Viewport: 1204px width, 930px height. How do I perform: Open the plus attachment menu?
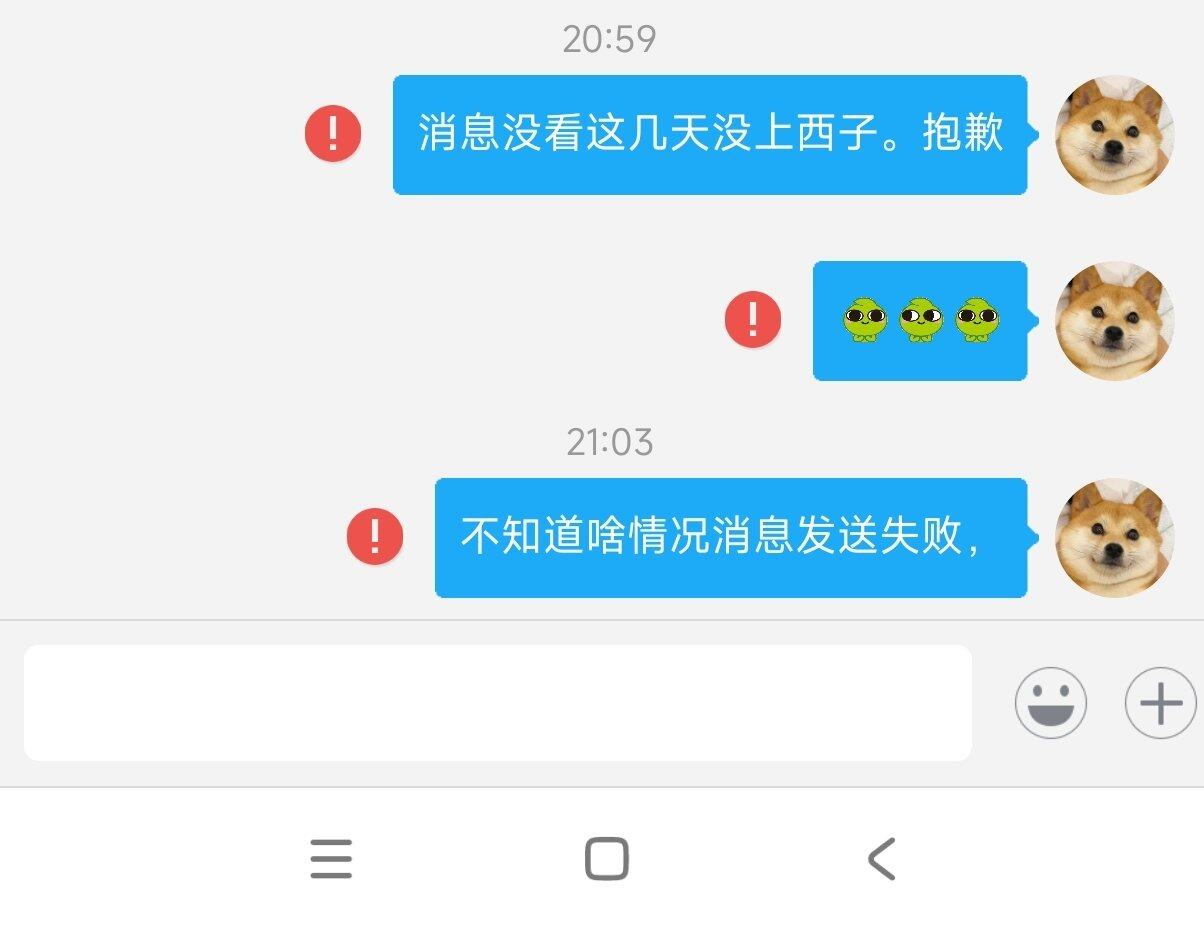[1160, 703]
